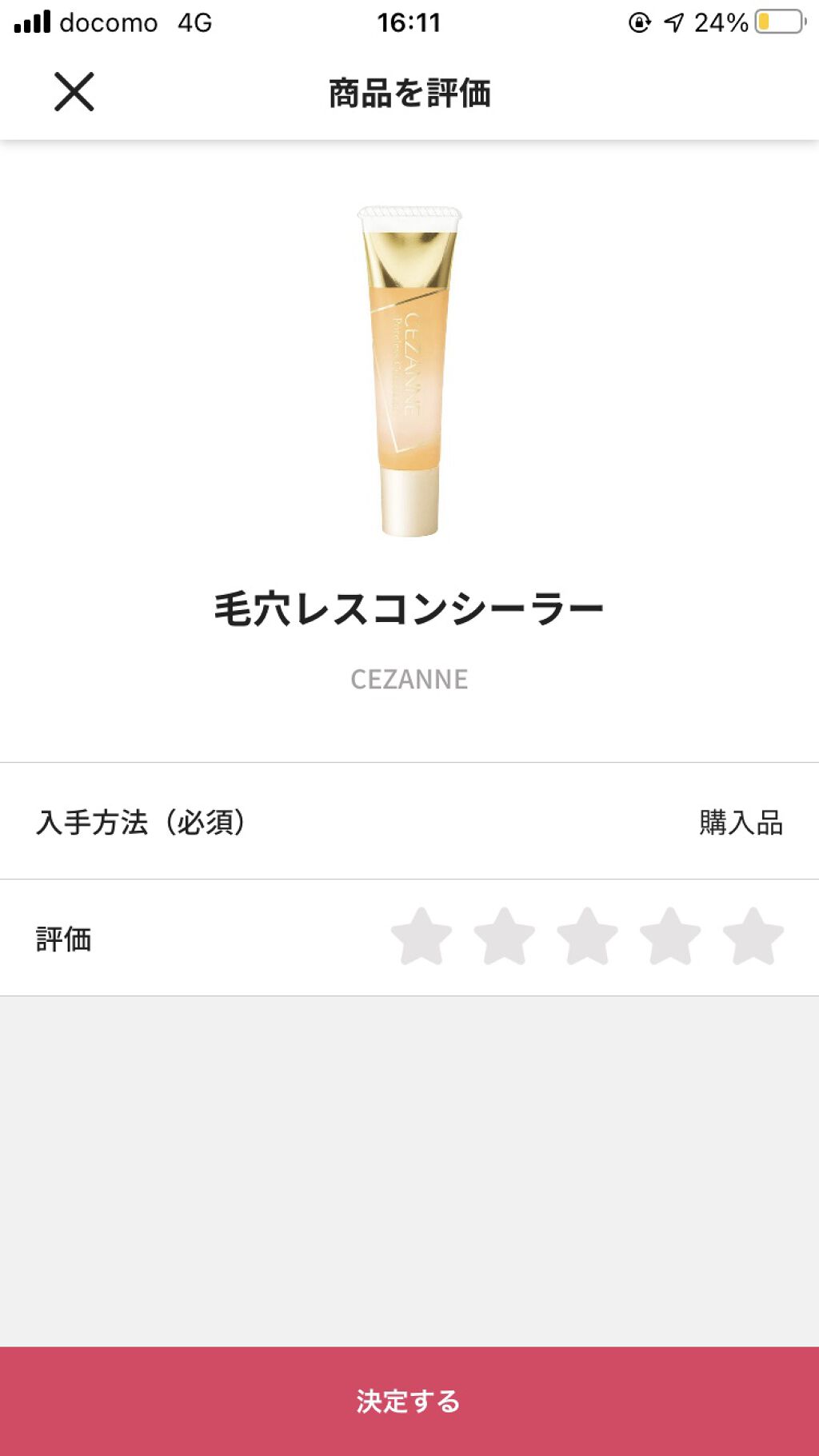The image size is (819, 1456).
Task: Set the rating to four stars
Action: pyautogui.click(x=670, y=936)
